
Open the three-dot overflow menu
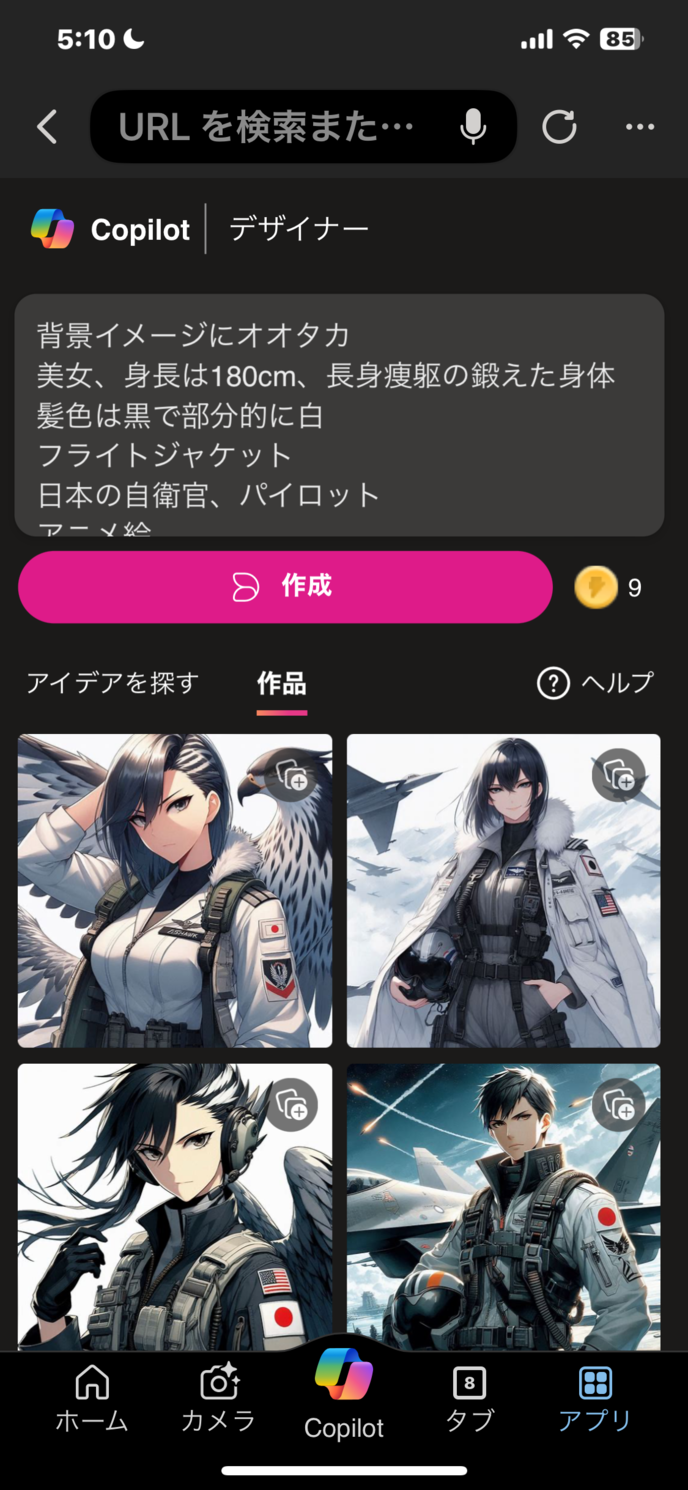tap(640, 127)
